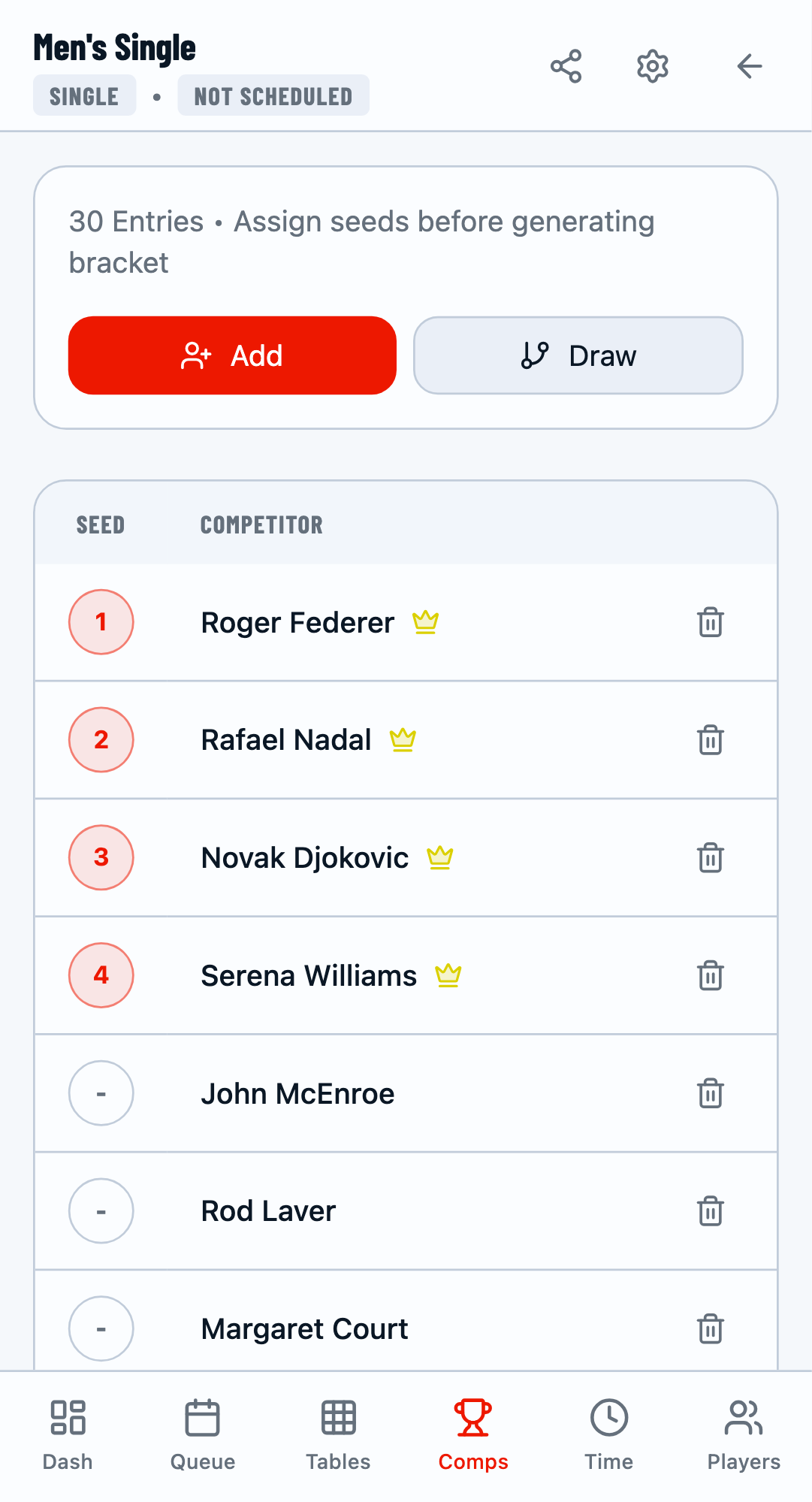812x1502 pixels.
Task: Switch to the Comps tab
Action: pyautogui.click(x=472, y=1434)
